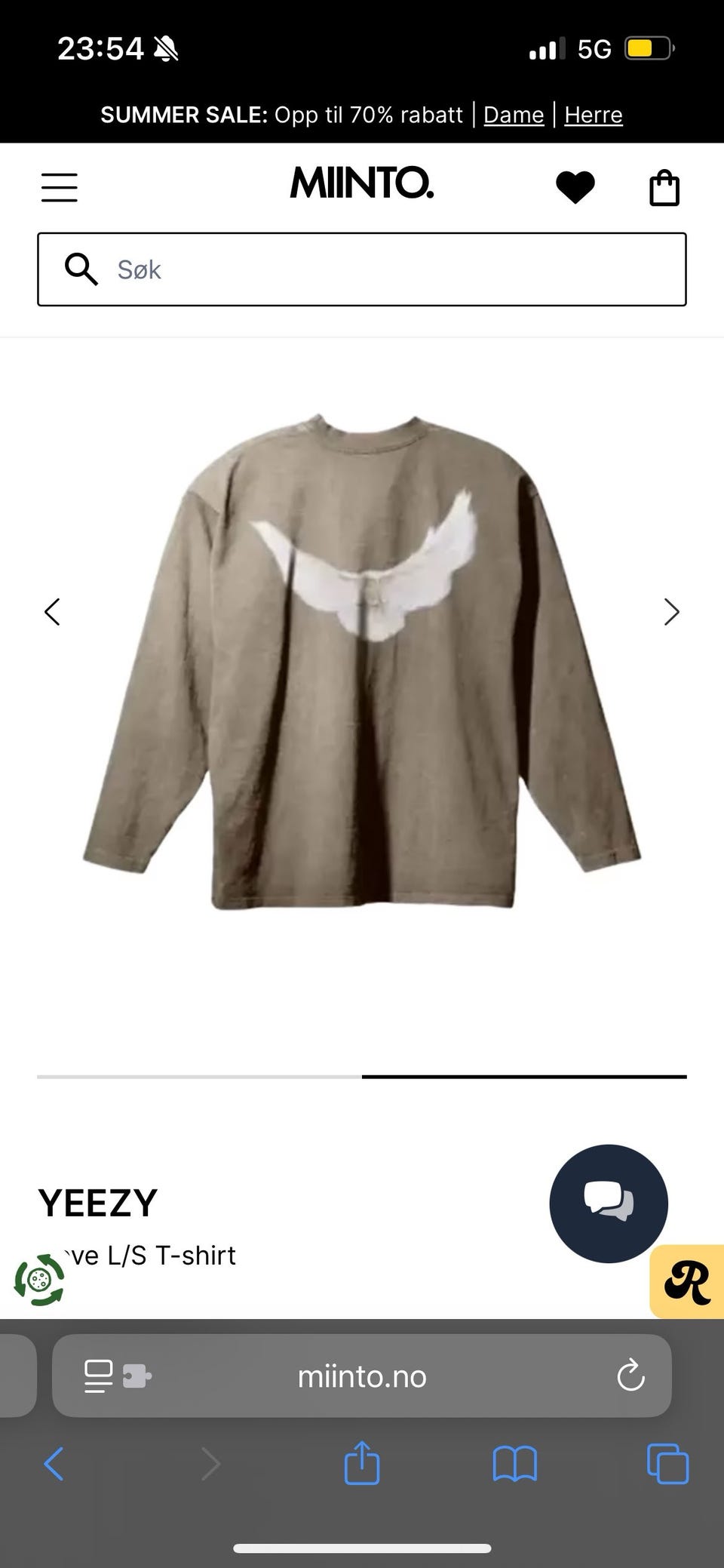Open the page settings extension icon
This screenshot has width=724, height=1568.
pyautogui.click(x=118, y=1376)
